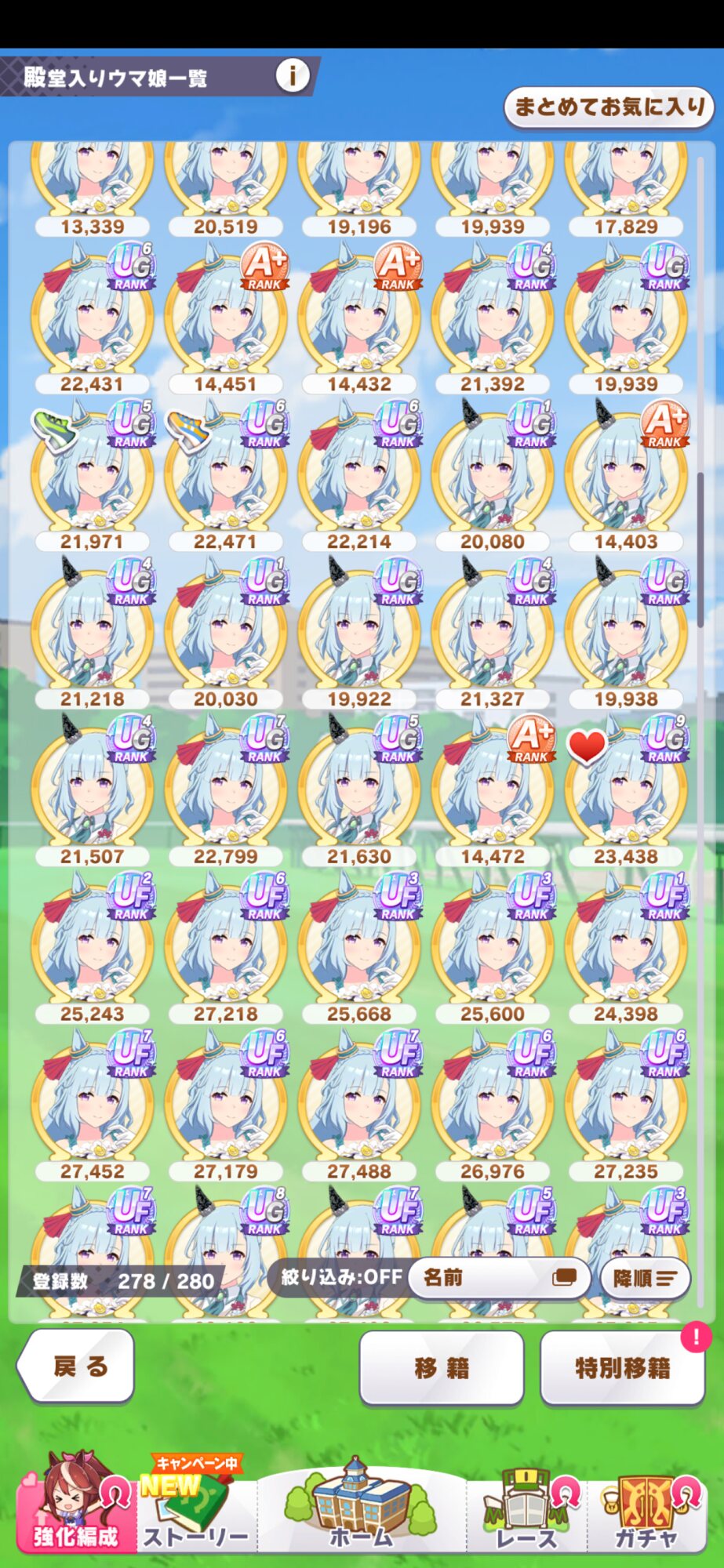Tap the まとめてお気に入り button
Image resolution: width=724 pixels, height=1568 pixels.
point(609,107)
